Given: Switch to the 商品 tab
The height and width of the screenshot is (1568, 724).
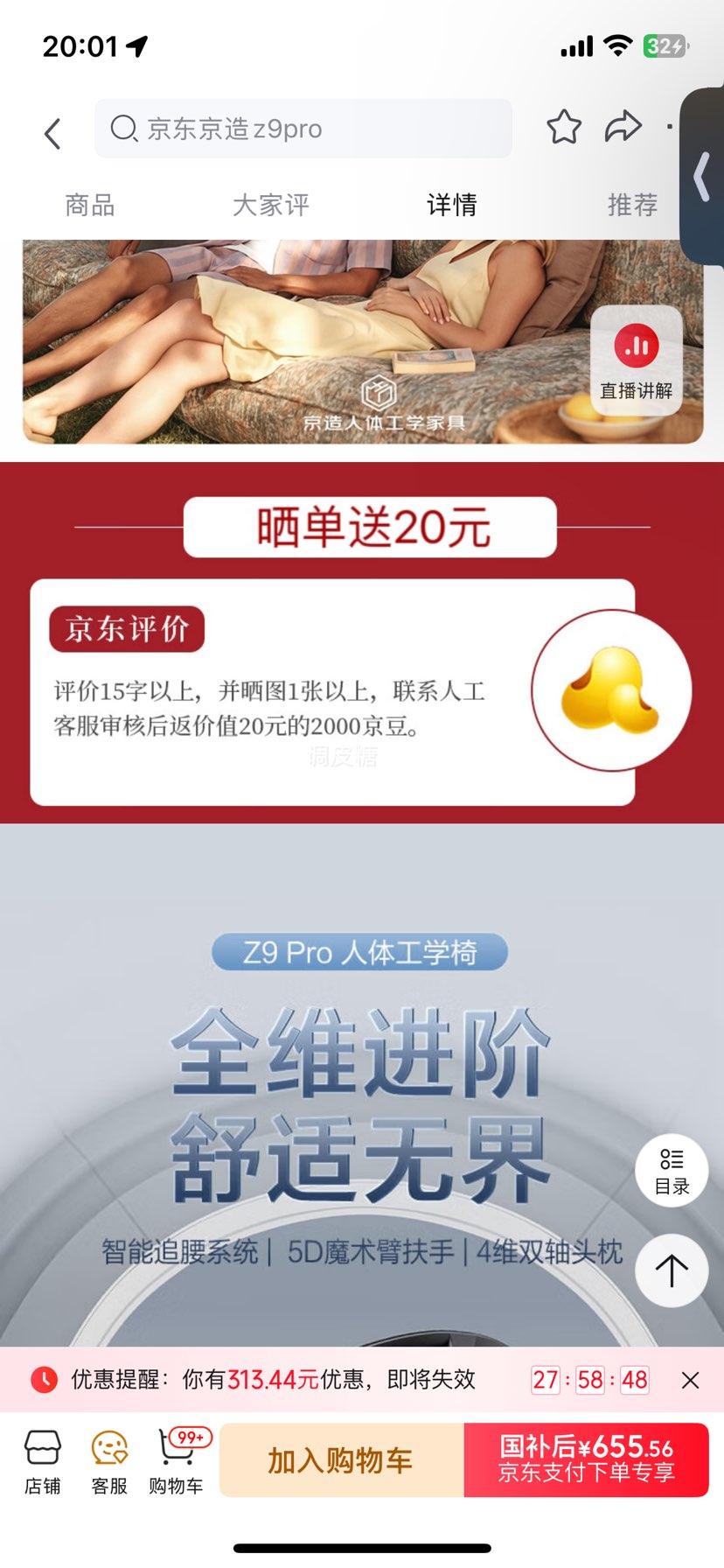Looking at the screenshot, I should pyautogui.click(x=90, y=205).
